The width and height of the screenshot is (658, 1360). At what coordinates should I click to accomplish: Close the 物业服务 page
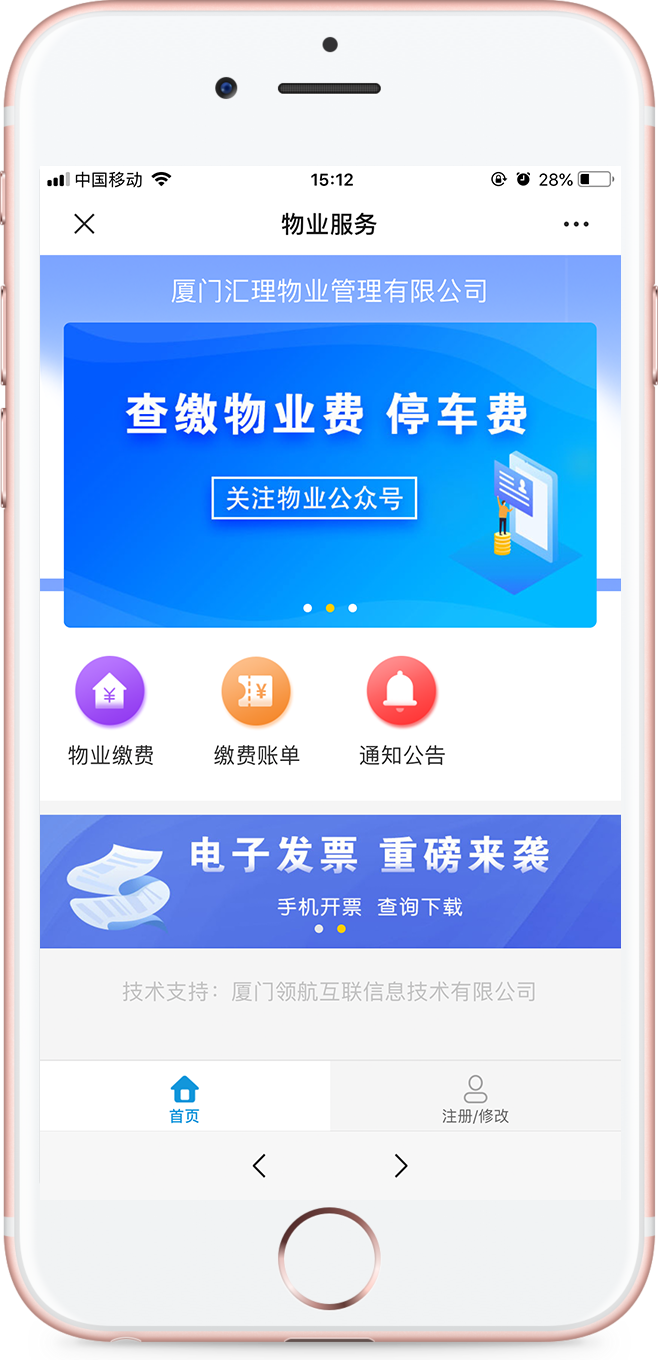(x=84, y=224)
